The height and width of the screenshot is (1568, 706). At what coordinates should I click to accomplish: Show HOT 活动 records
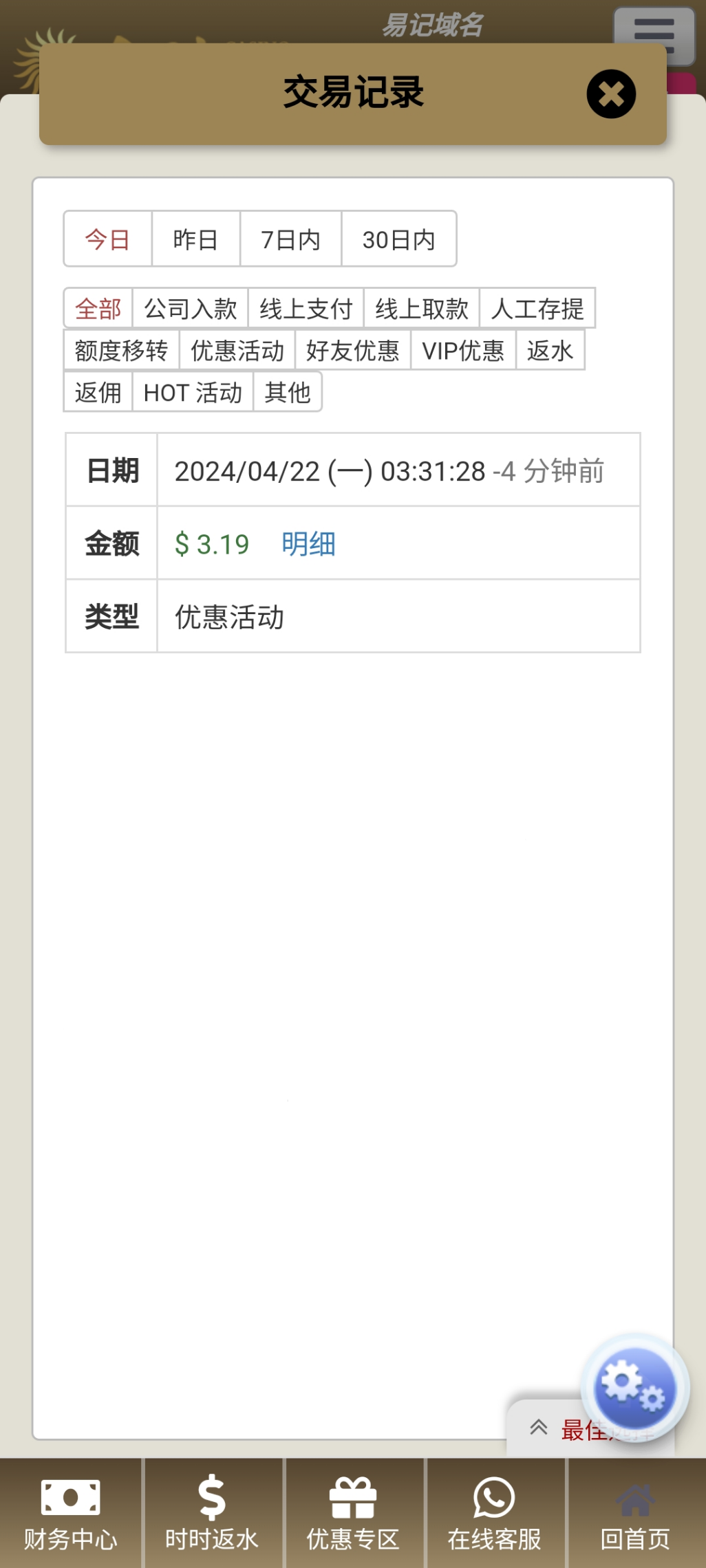(x=193, y=393)
